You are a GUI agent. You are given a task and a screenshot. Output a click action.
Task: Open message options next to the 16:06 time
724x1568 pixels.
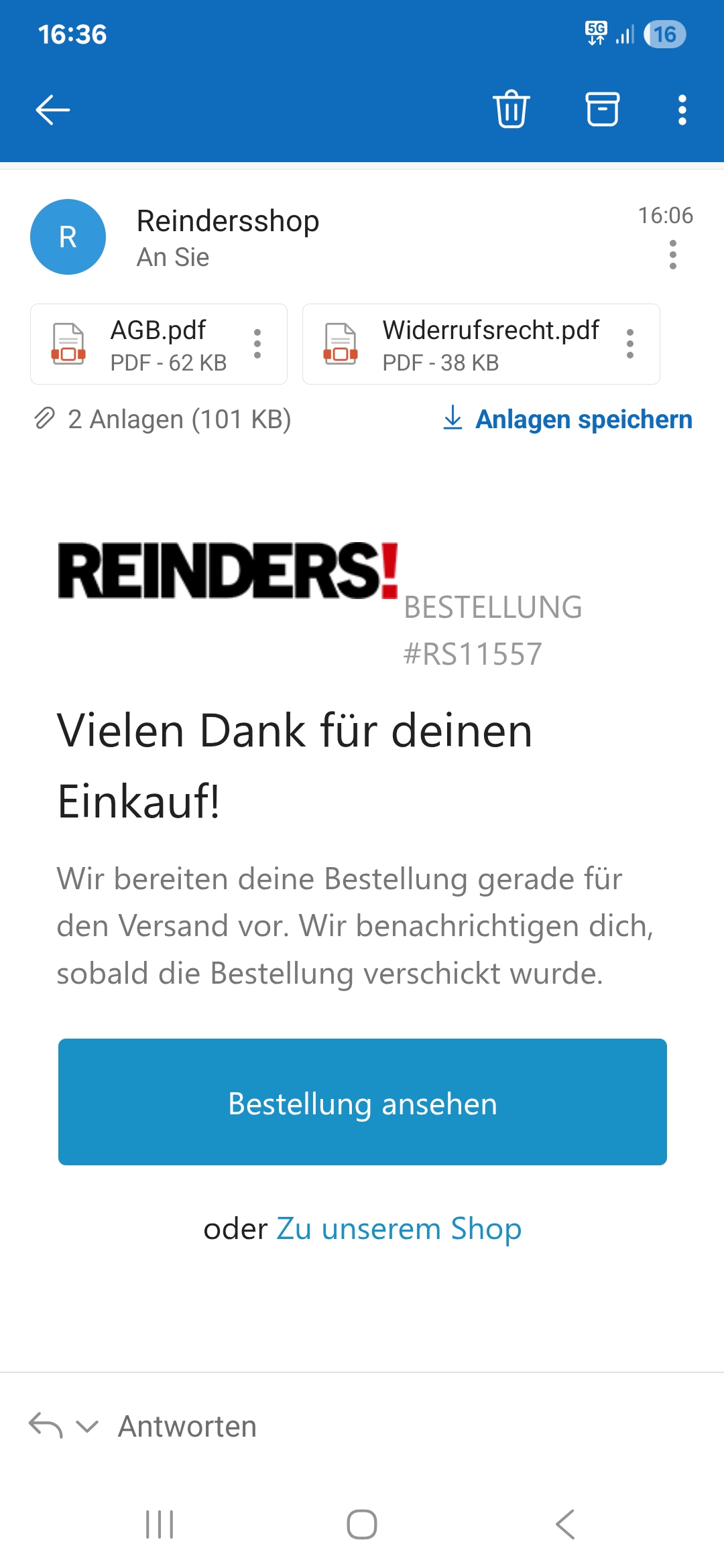(x=672, y=255)
